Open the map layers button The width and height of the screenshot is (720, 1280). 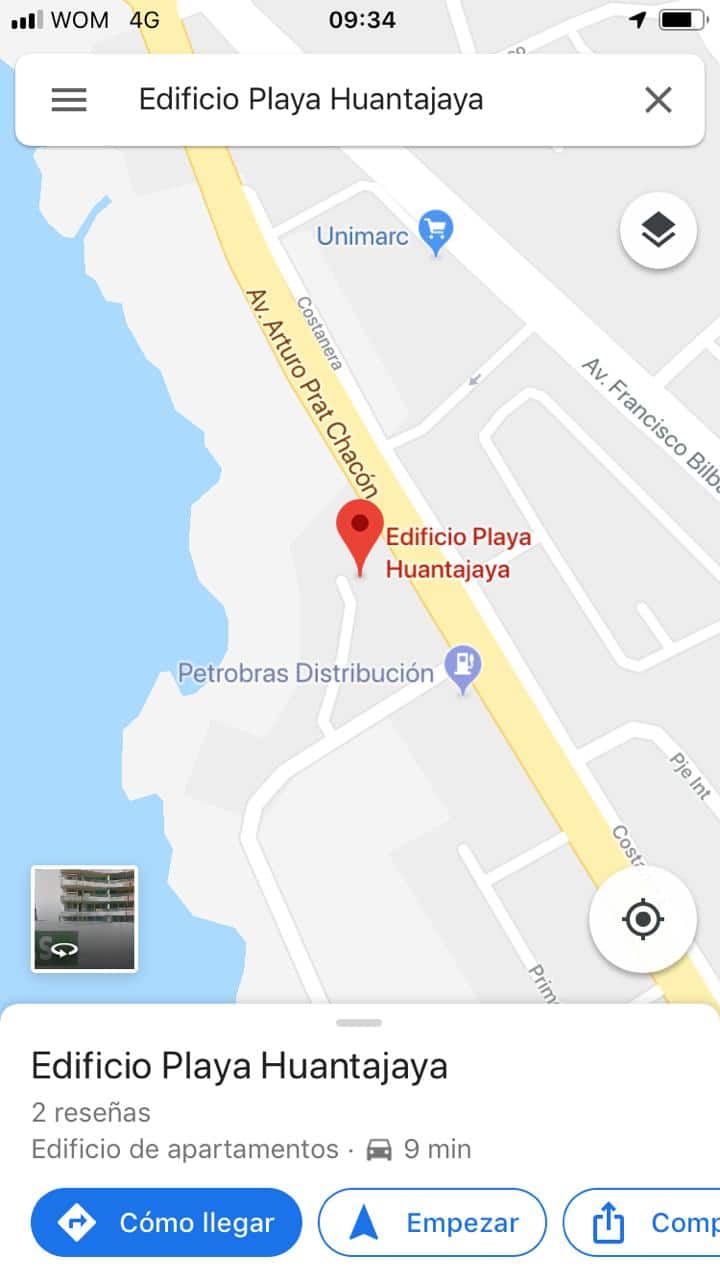tap(657, 231)
